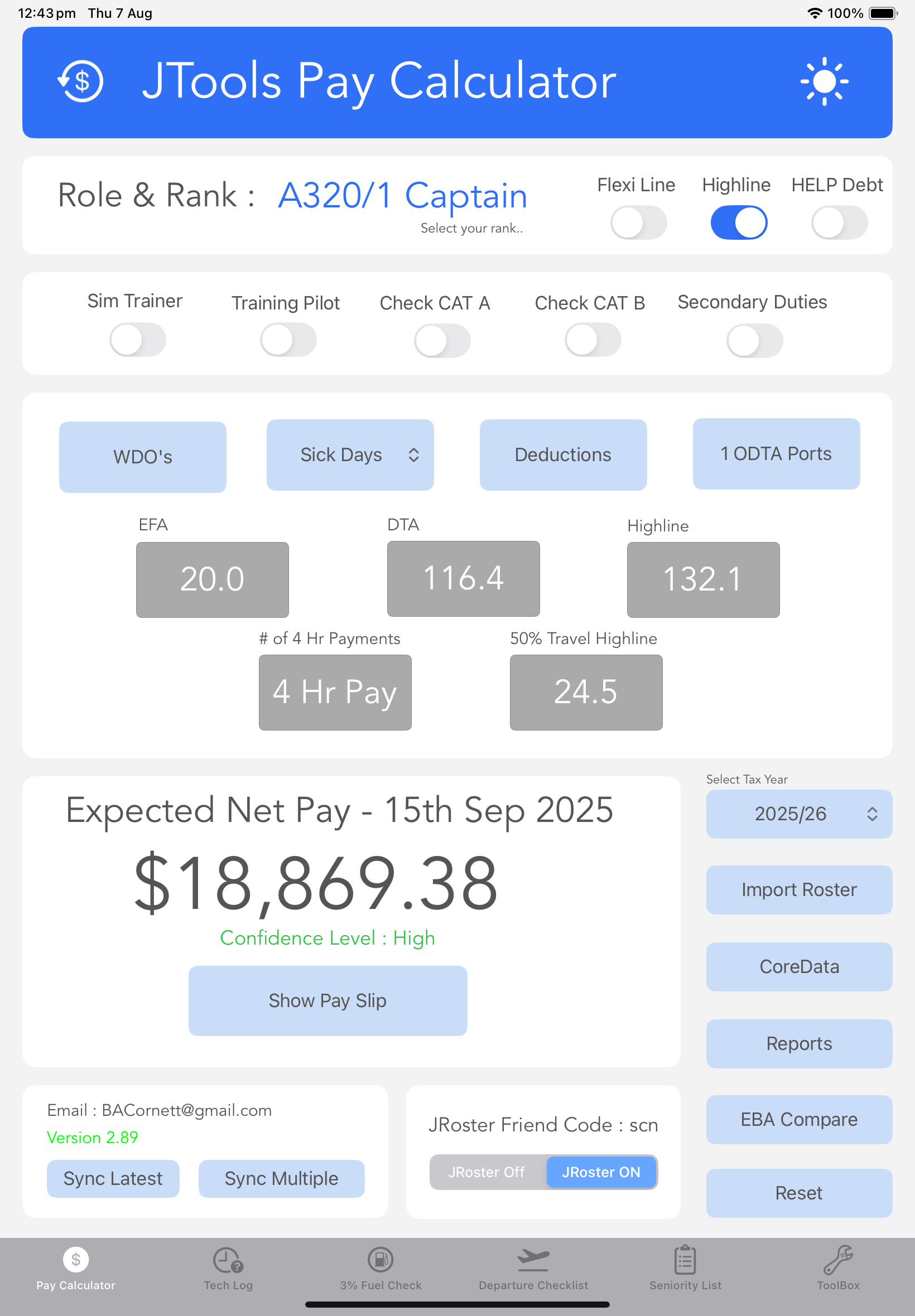Open the Select Tax Year dropdown

(x=798, y=814)
